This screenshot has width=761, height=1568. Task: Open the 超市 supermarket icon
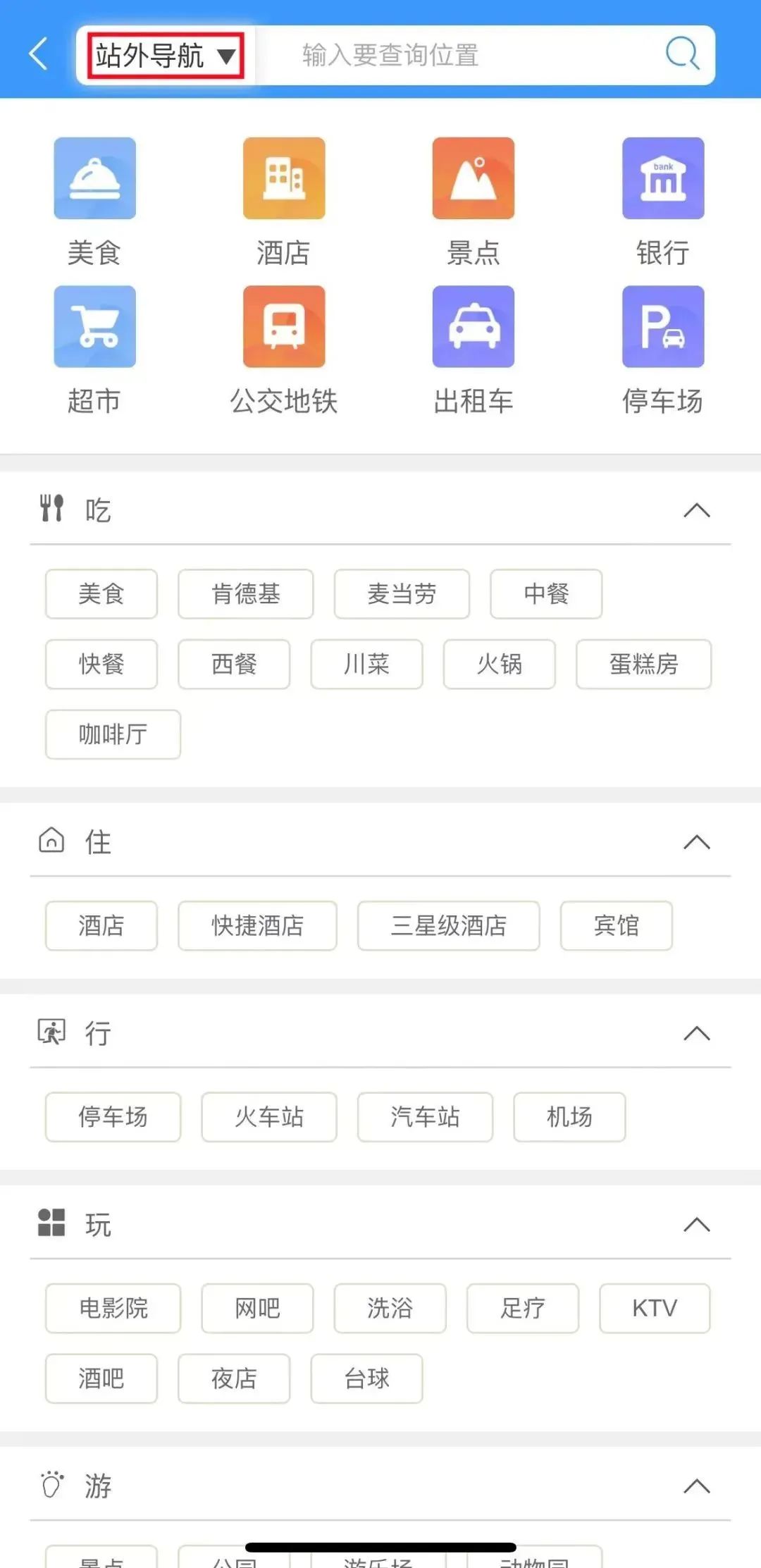pyautogui.click(x=95, y=326)
